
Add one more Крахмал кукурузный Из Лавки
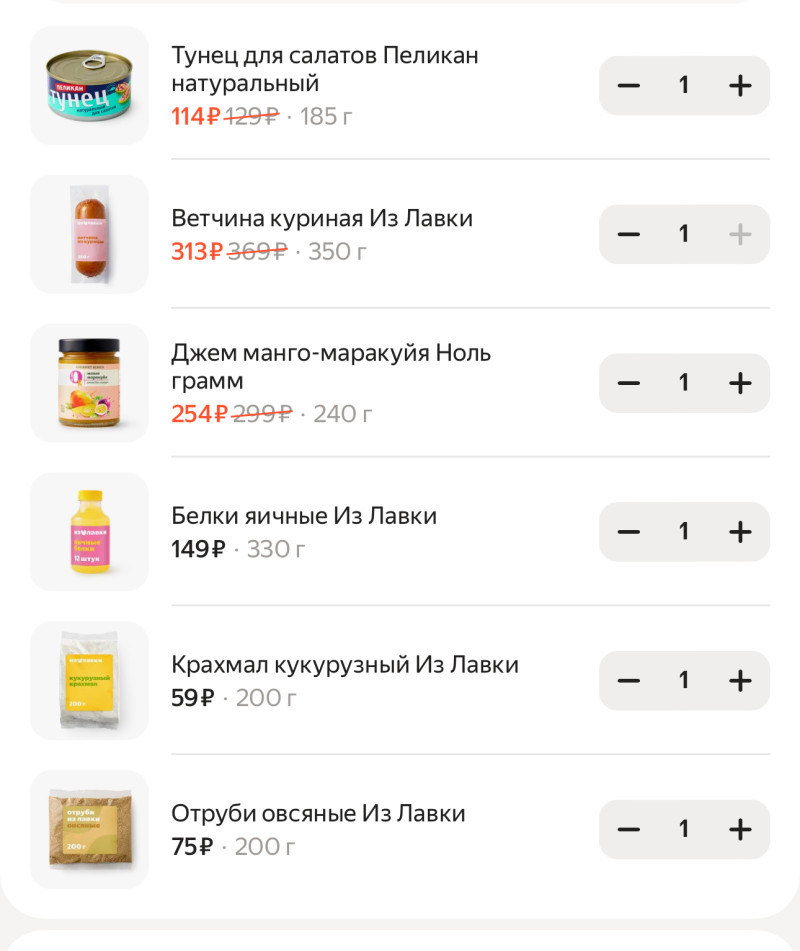click(x=740, y=681)
